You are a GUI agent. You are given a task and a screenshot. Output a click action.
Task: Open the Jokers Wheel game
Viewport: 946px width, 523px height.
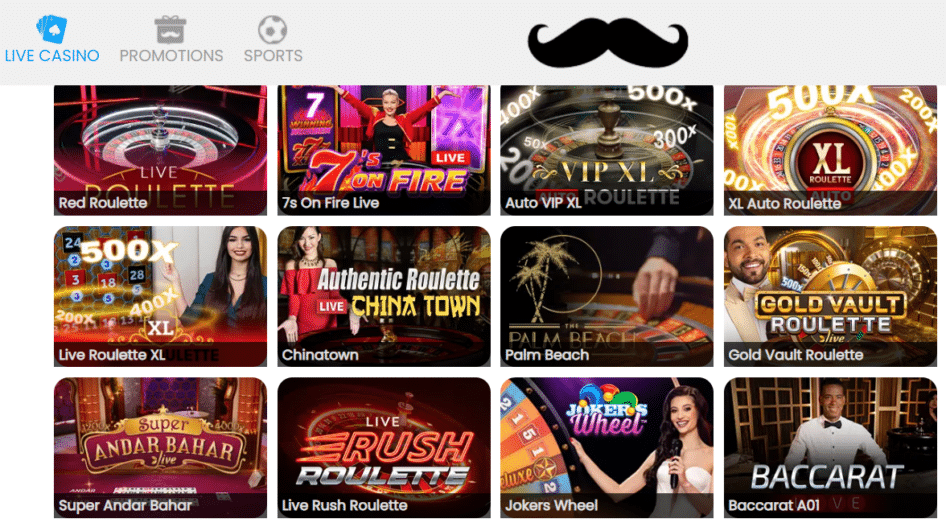coord(607,447)
